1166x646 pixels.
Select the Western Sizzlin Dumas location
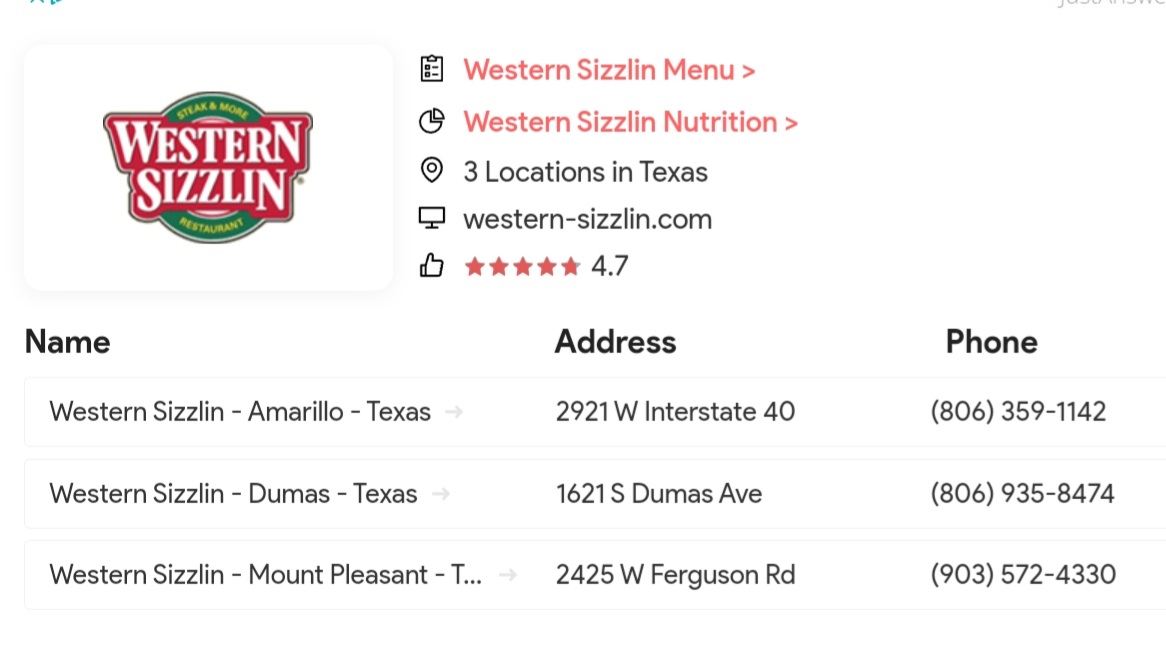pyautogui.click(x=233, y=494)
